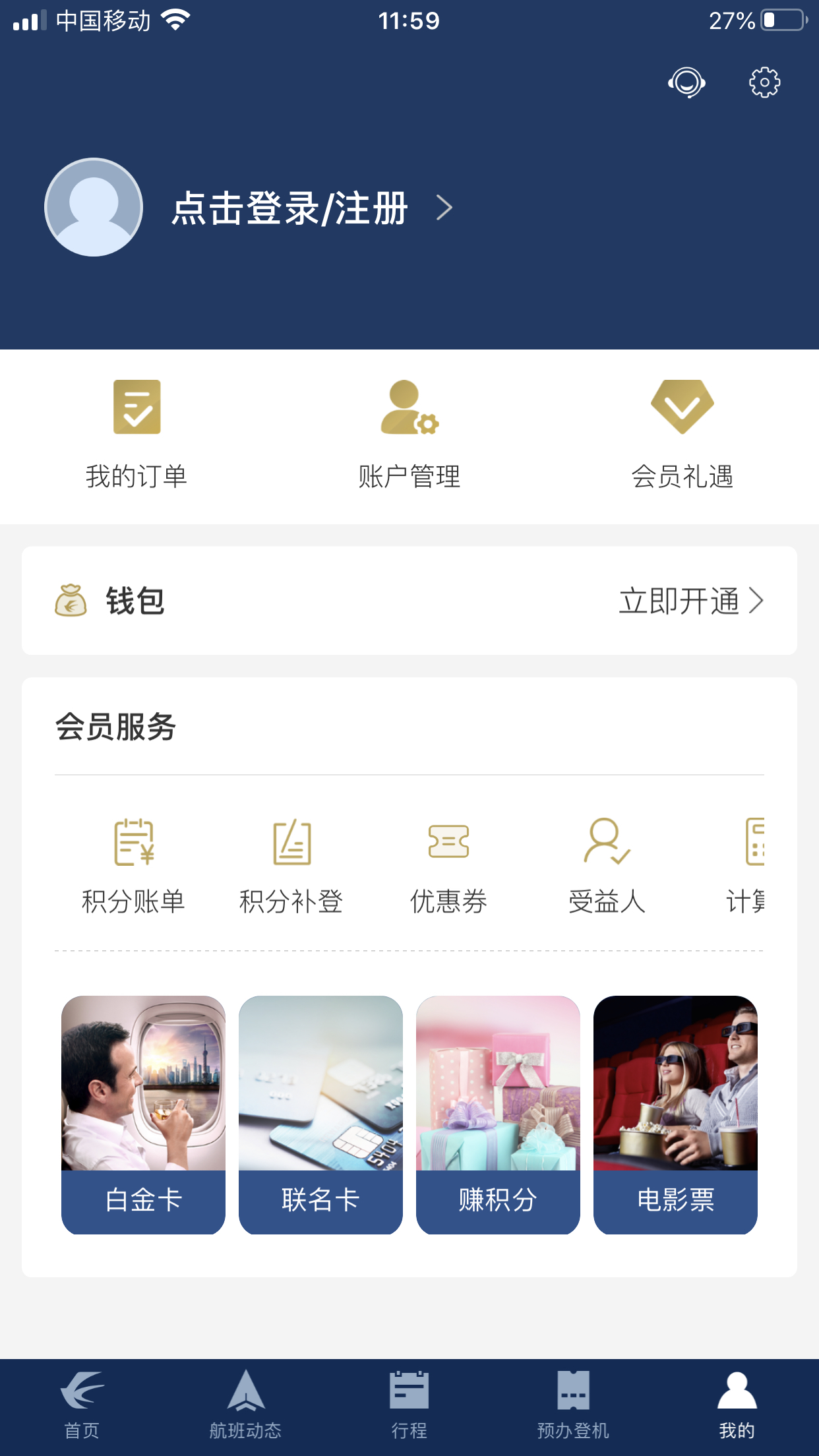Open the settings gear
This screenshot has height=1456, width=819.
764,83
